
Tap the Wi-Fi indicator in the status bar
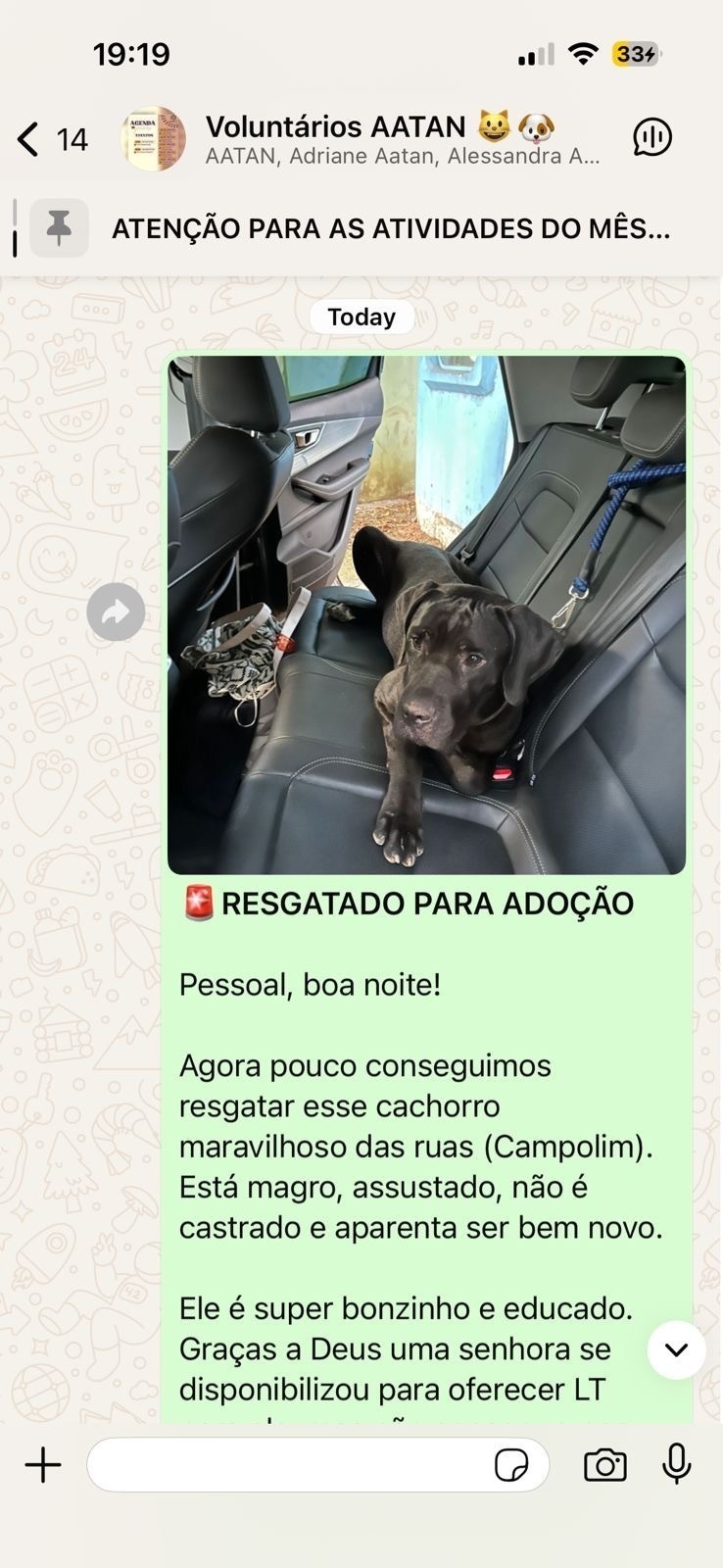point(582,55)
